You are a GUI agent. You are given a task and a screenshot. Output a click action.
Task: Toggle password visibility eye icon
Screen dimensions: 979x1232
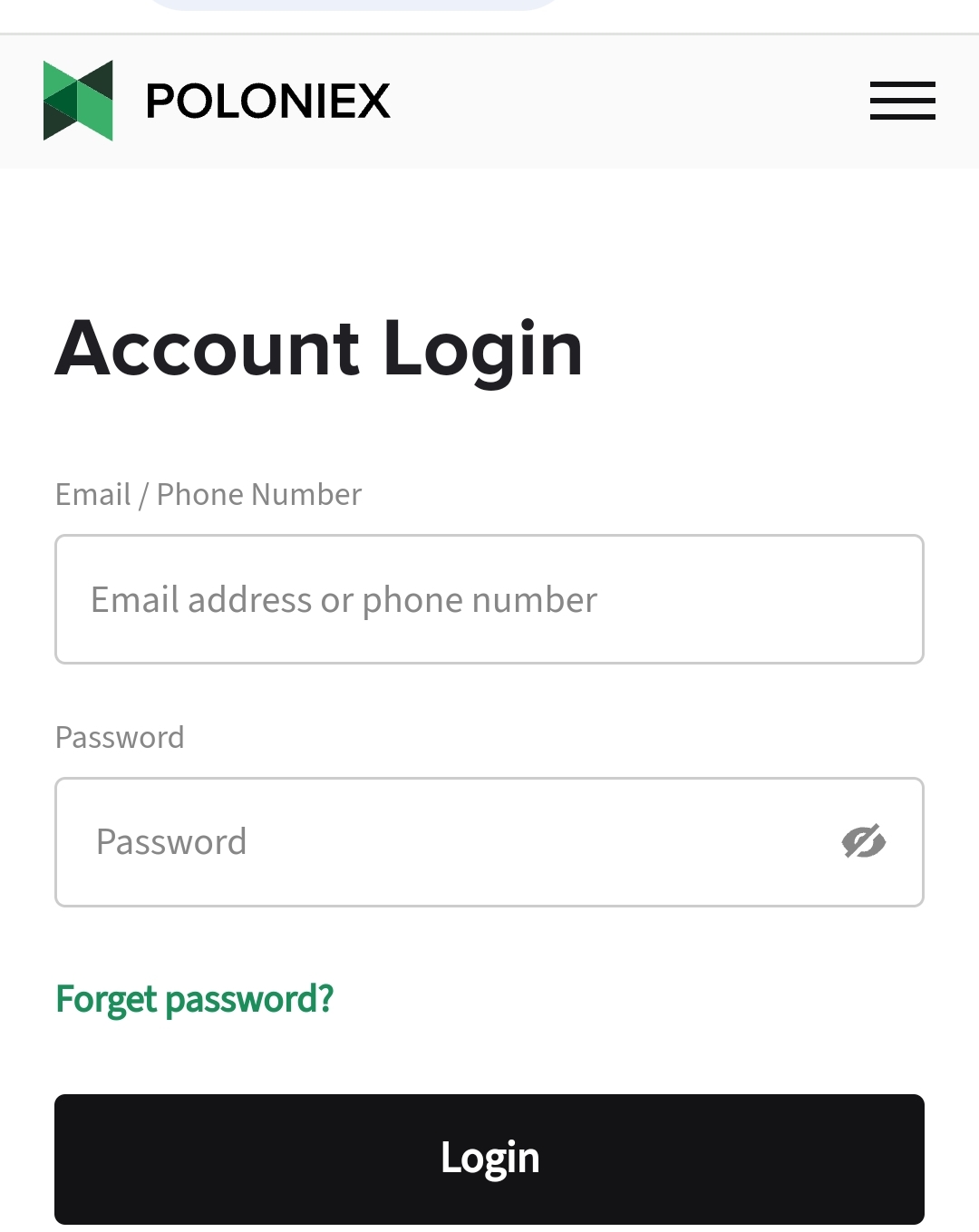pyautogui.click(x=863, y=842)
